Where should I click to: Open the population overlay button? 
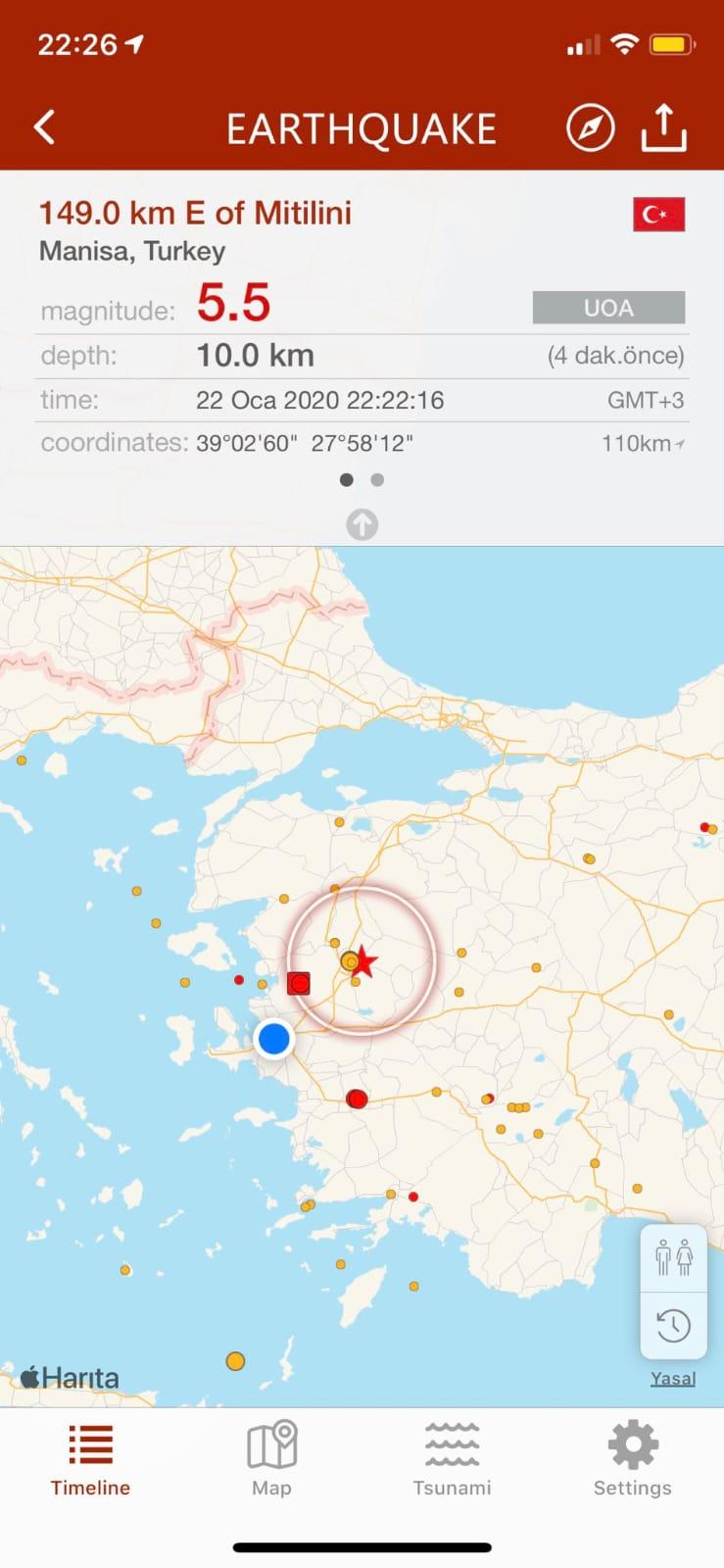tap(673, 1257)
